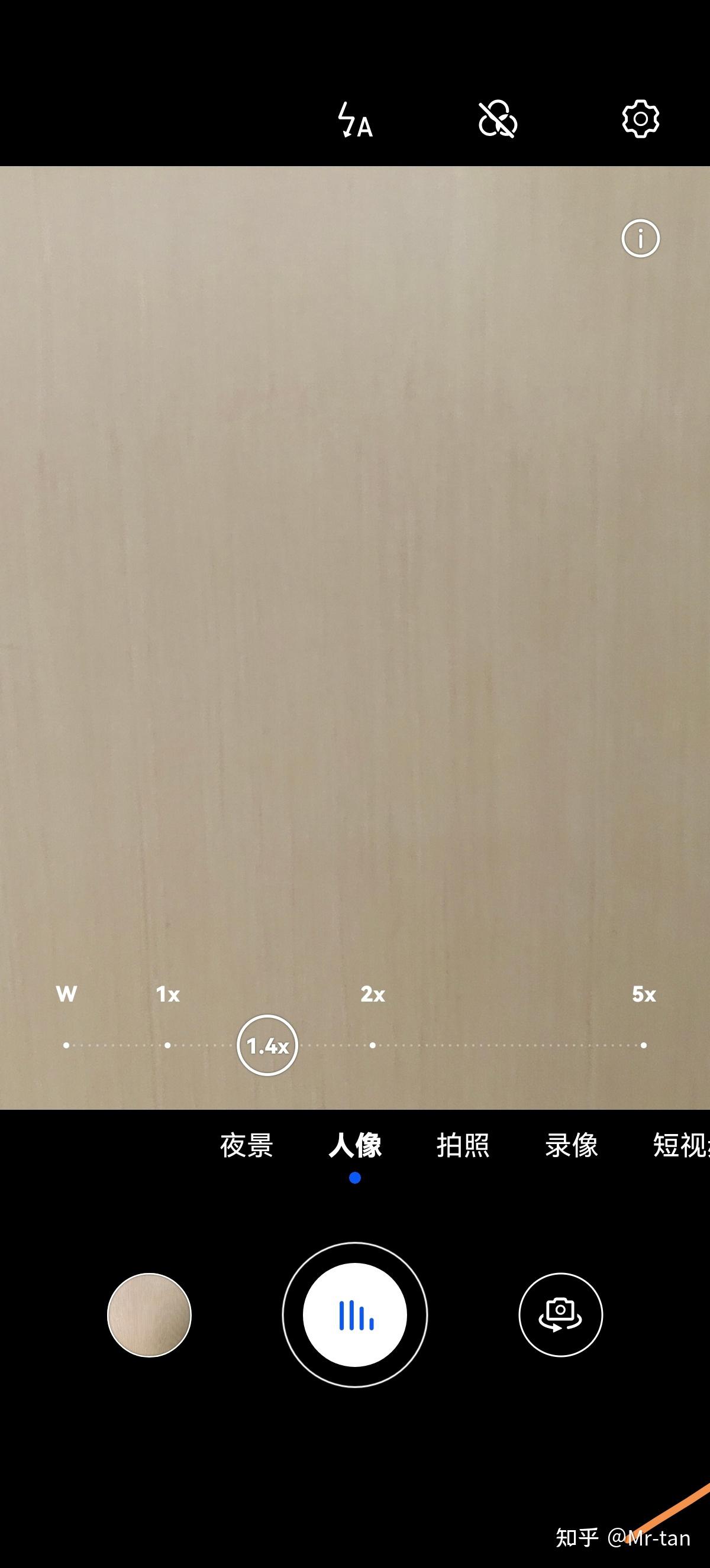
Task: Tap the shutter button
Action: tap(355, 1315)
